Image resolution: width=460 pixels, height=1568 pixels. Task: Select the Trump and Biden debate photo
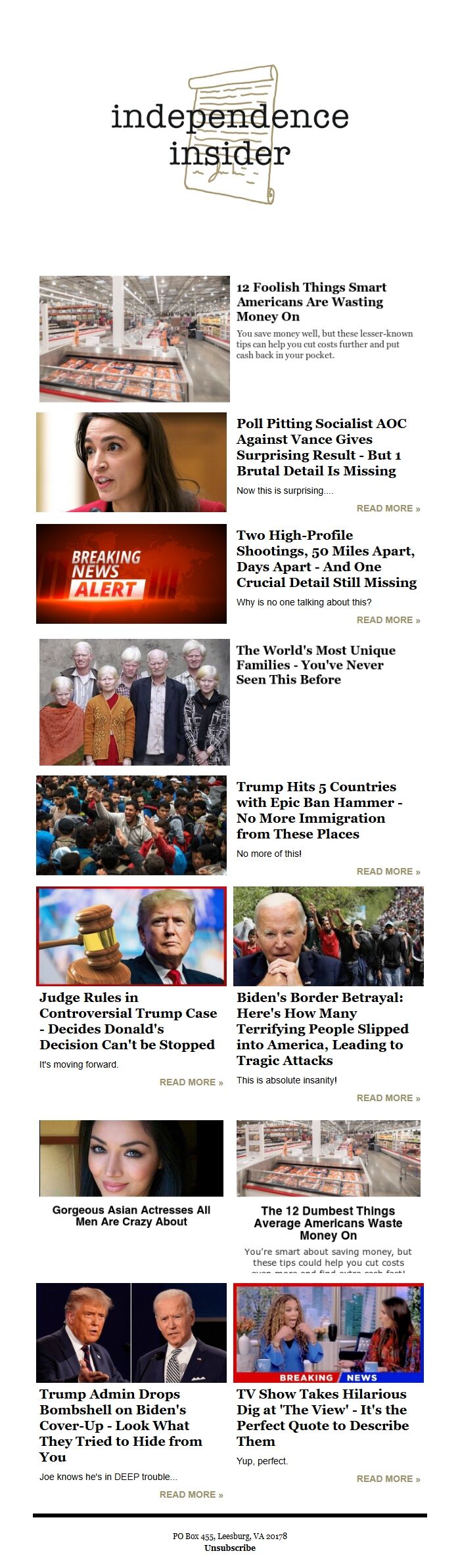pyautogui.click(x=131, y=1333)
